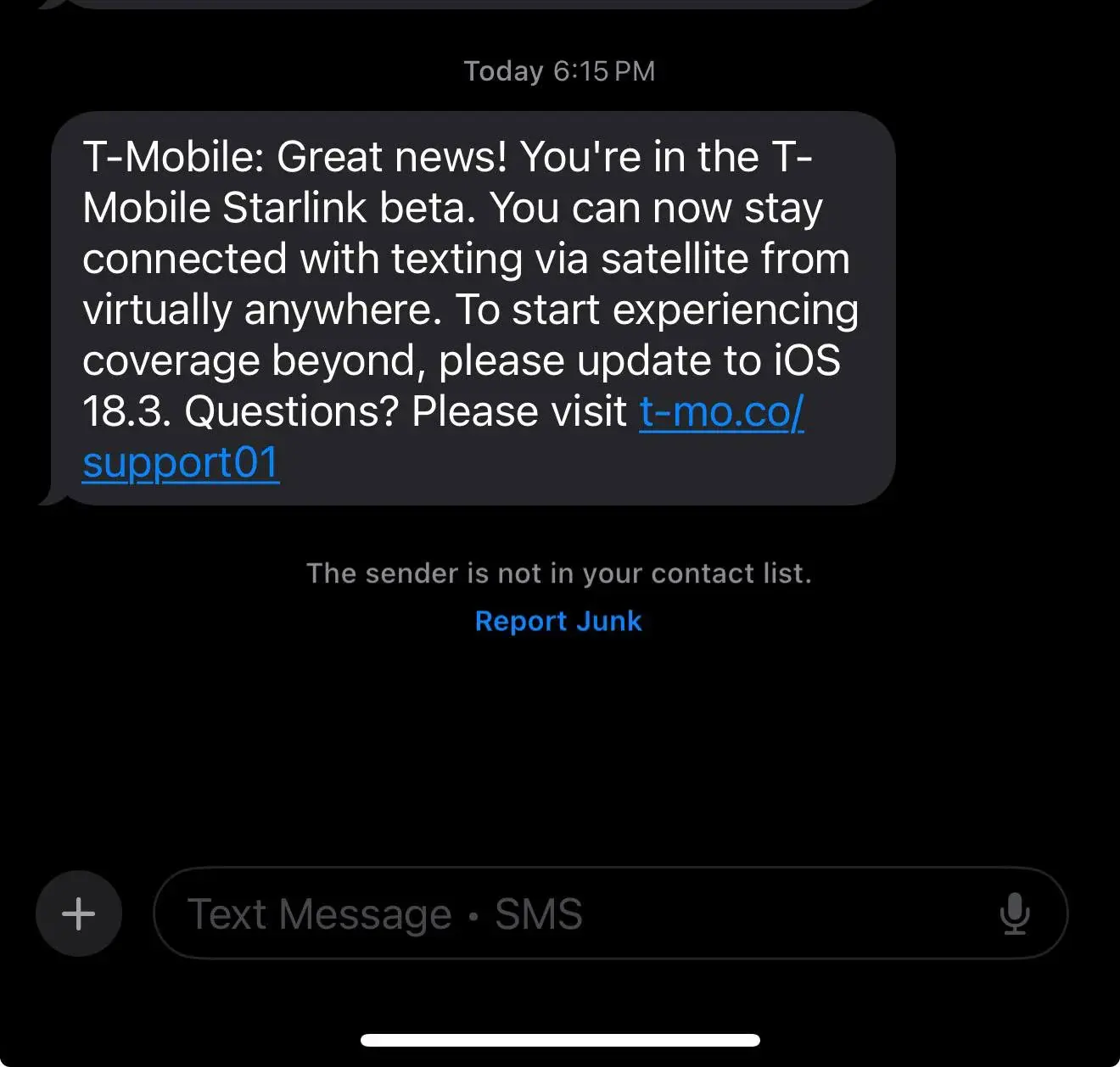Start dictation with the microphone icon
1120x1067 pixels.
pos(1014,913)
